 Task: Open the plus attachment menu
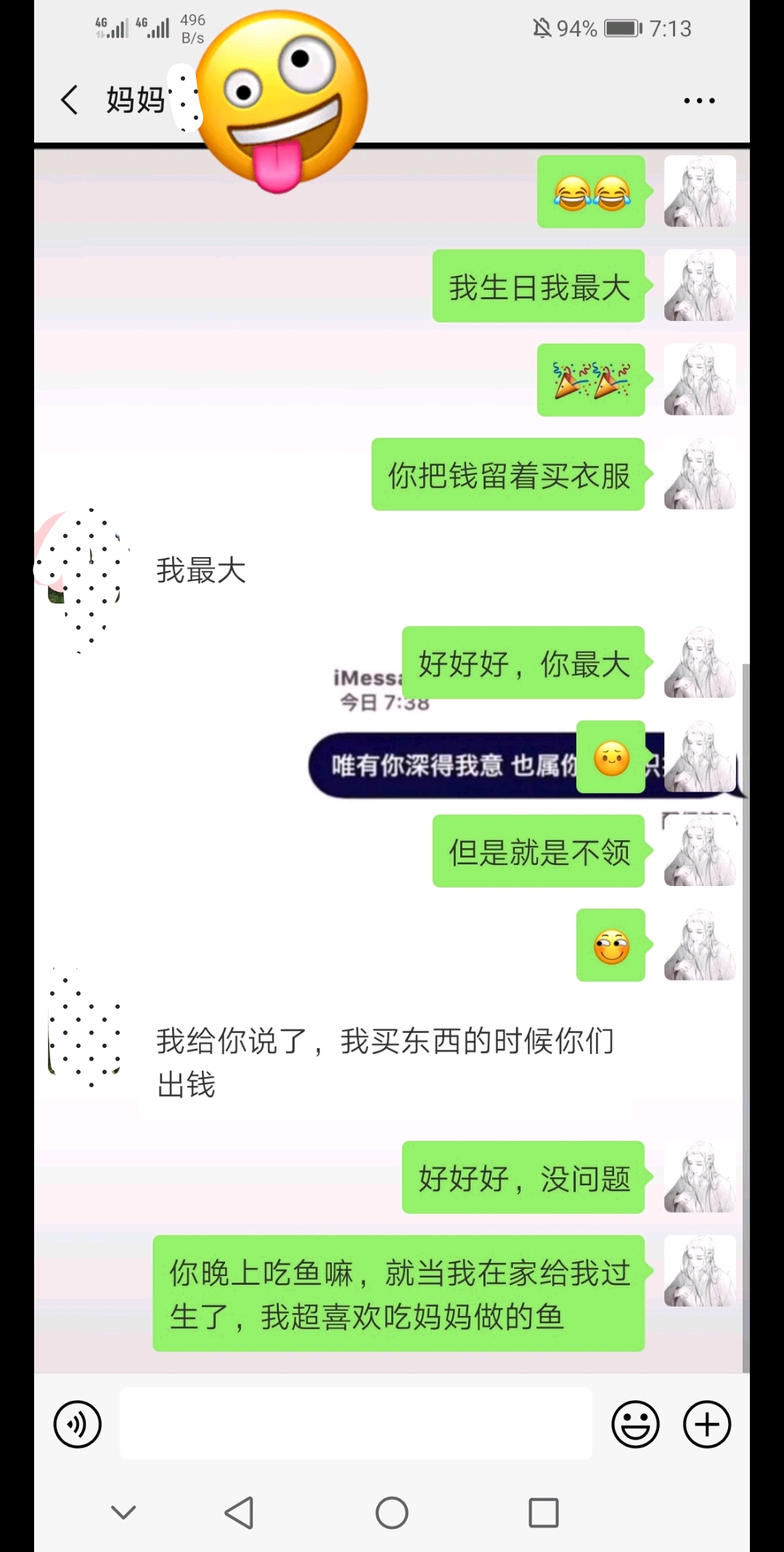pos(706,1424)
